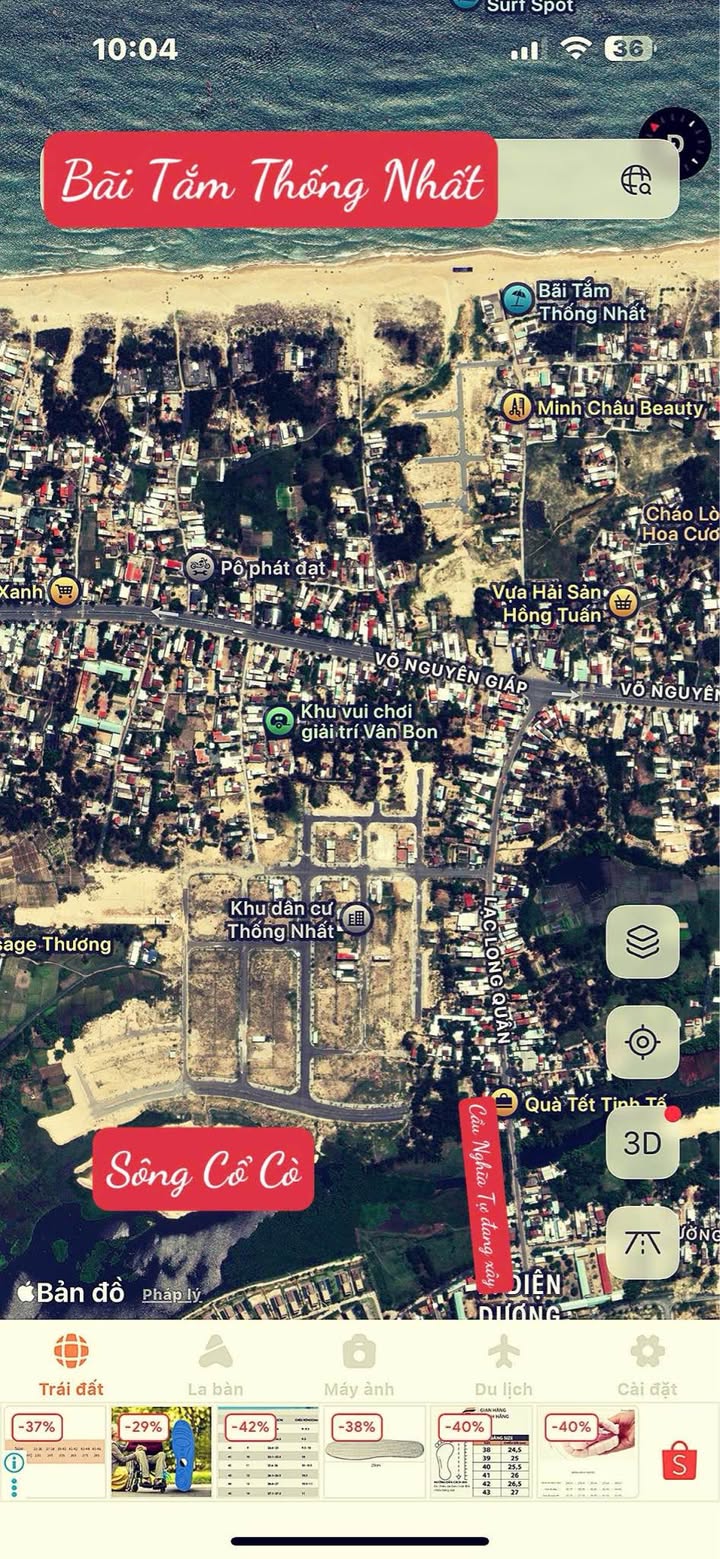720x1559 pixels.
Task: Tap the road view button
Action: click(x=642, y=1242)
